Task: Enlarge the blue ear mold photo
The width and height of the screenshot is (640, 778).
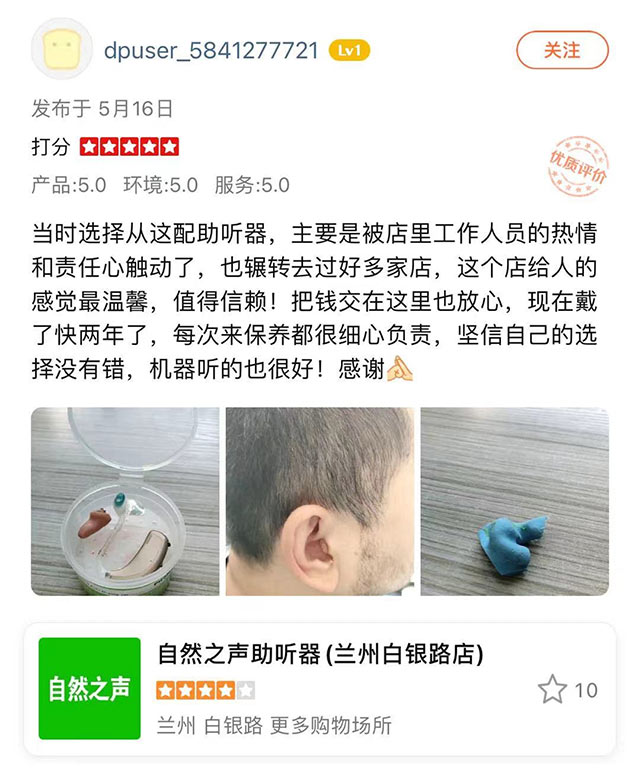Action: (x=514, y=501)
